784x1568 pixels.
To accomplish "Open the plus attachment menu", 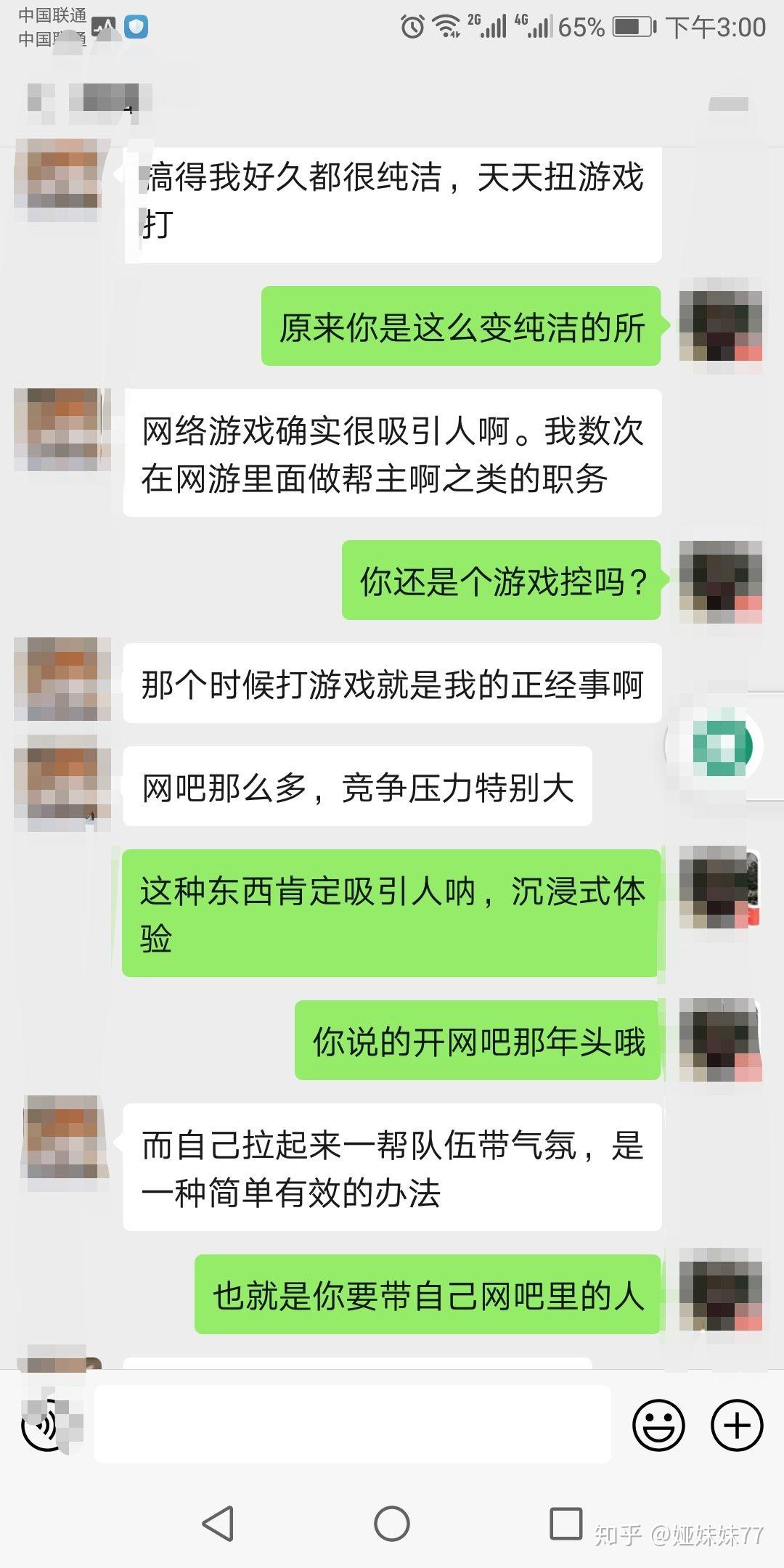I will point(737,1425).
